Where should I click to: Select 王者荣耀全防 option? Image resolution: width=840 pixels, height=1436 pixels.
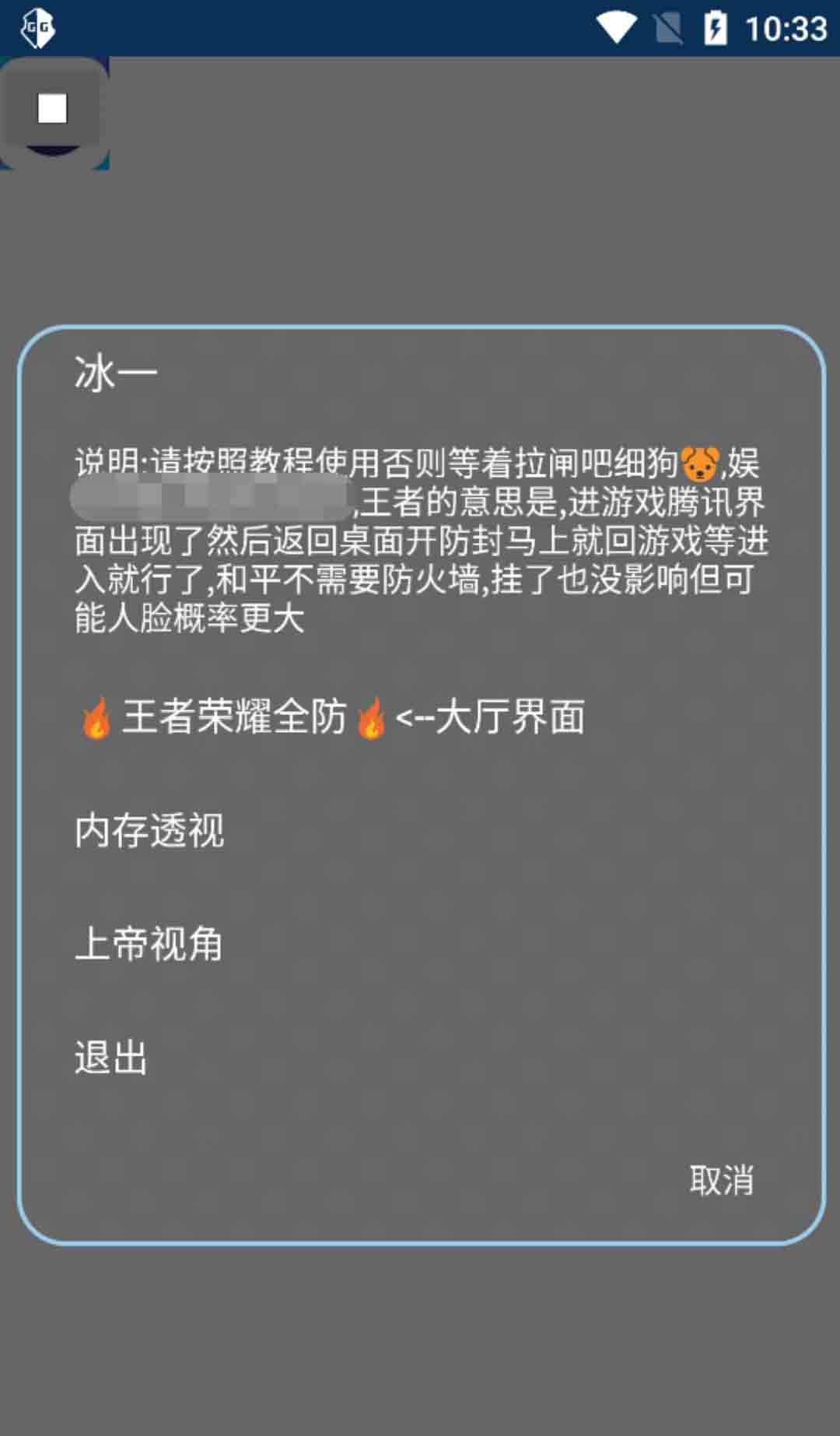click(331, 716)
